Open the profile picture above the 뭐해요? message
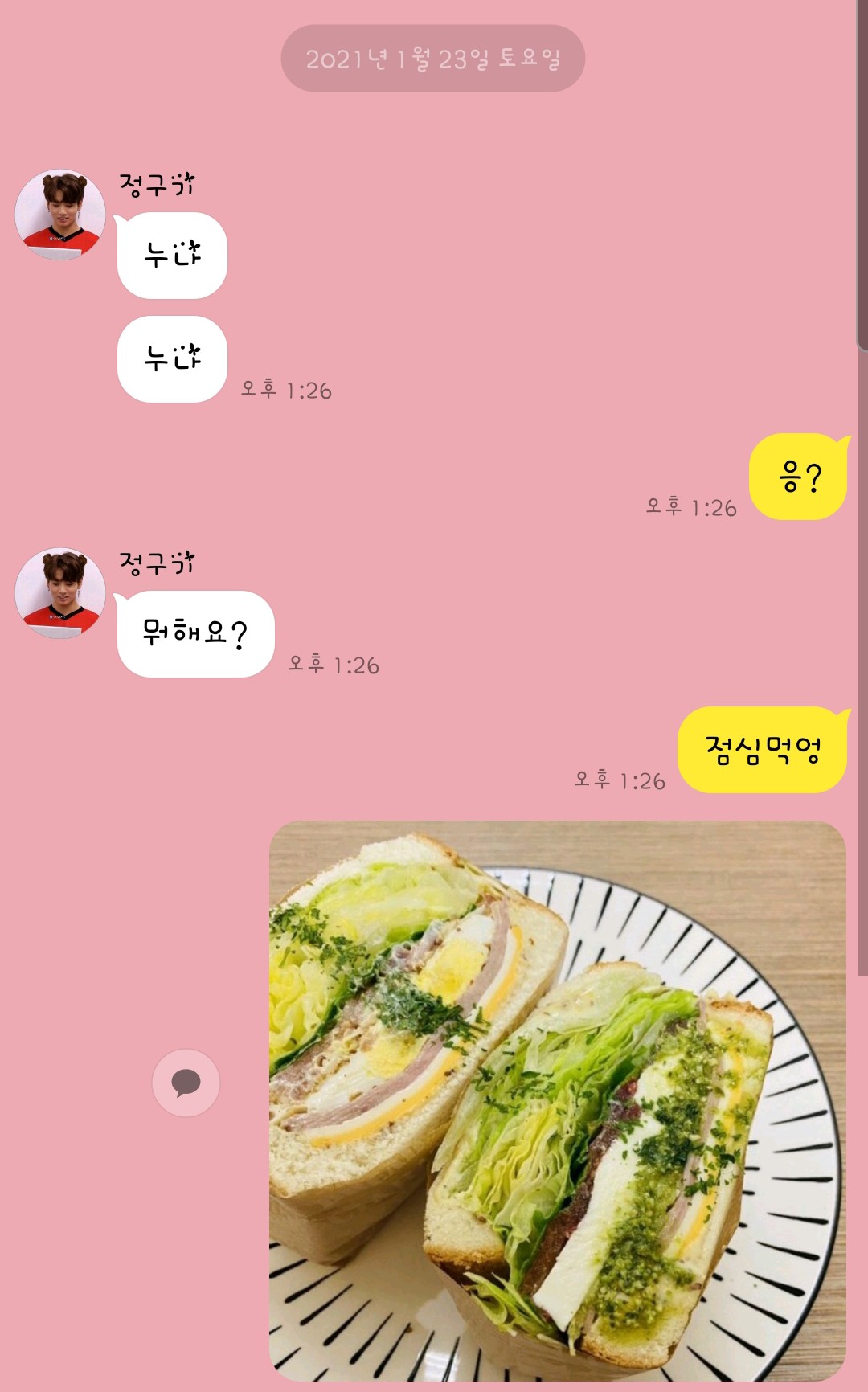 tap(60, 593)
